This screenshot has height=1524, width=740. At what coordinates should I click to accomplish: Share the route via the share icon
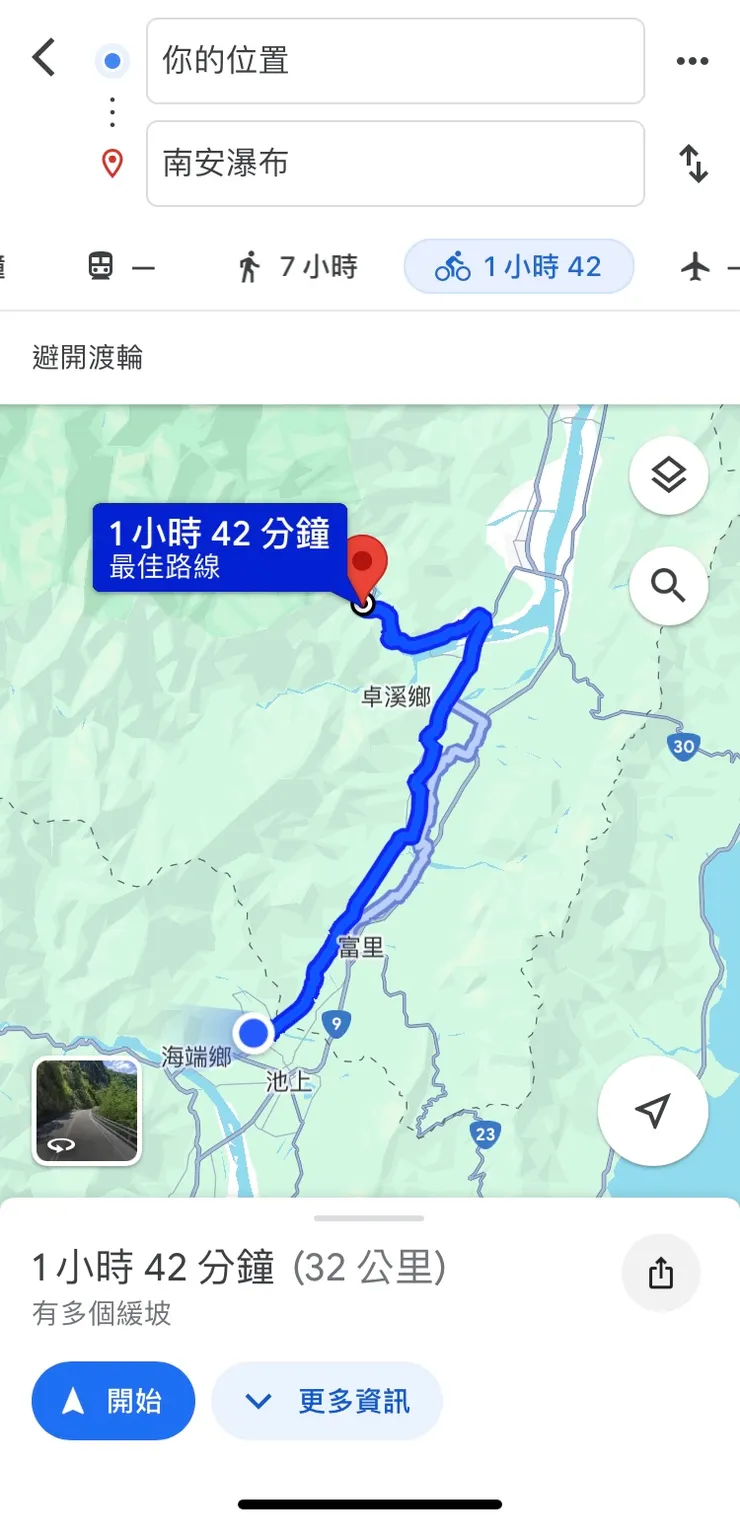tap(661, 1273)
